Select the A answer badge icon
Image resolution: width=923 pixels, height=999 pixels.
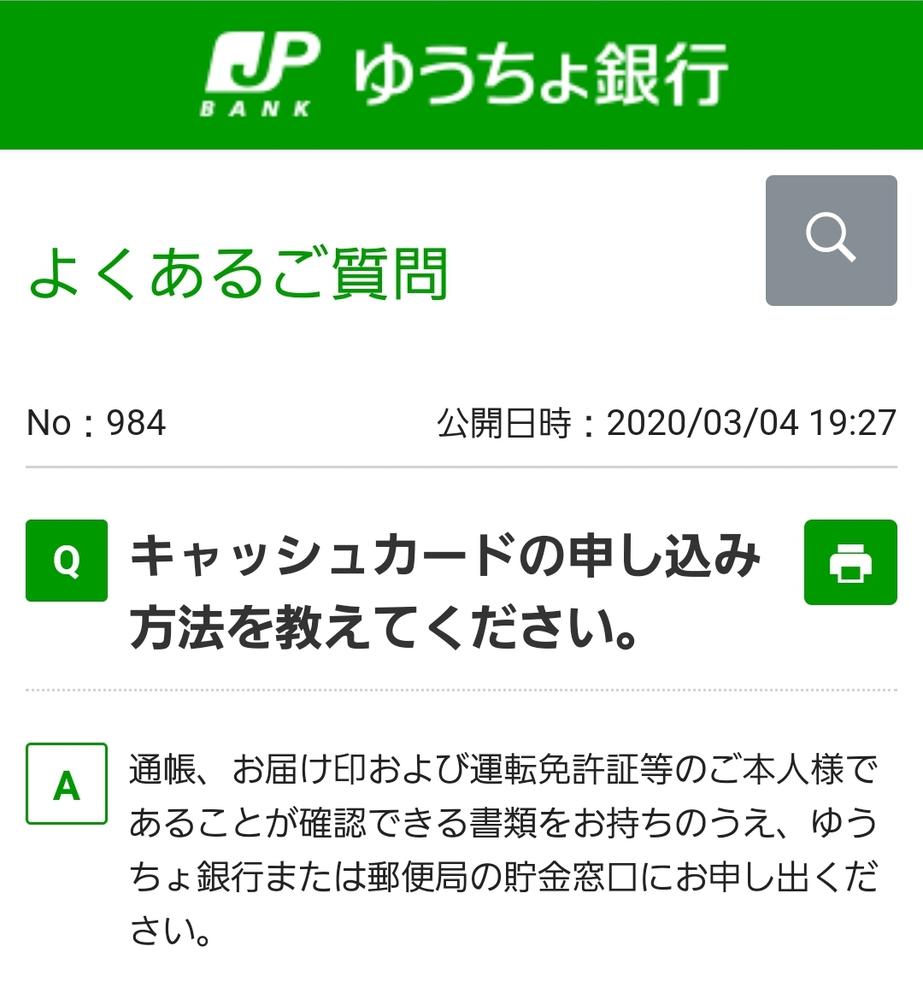[x=66, y=784]
